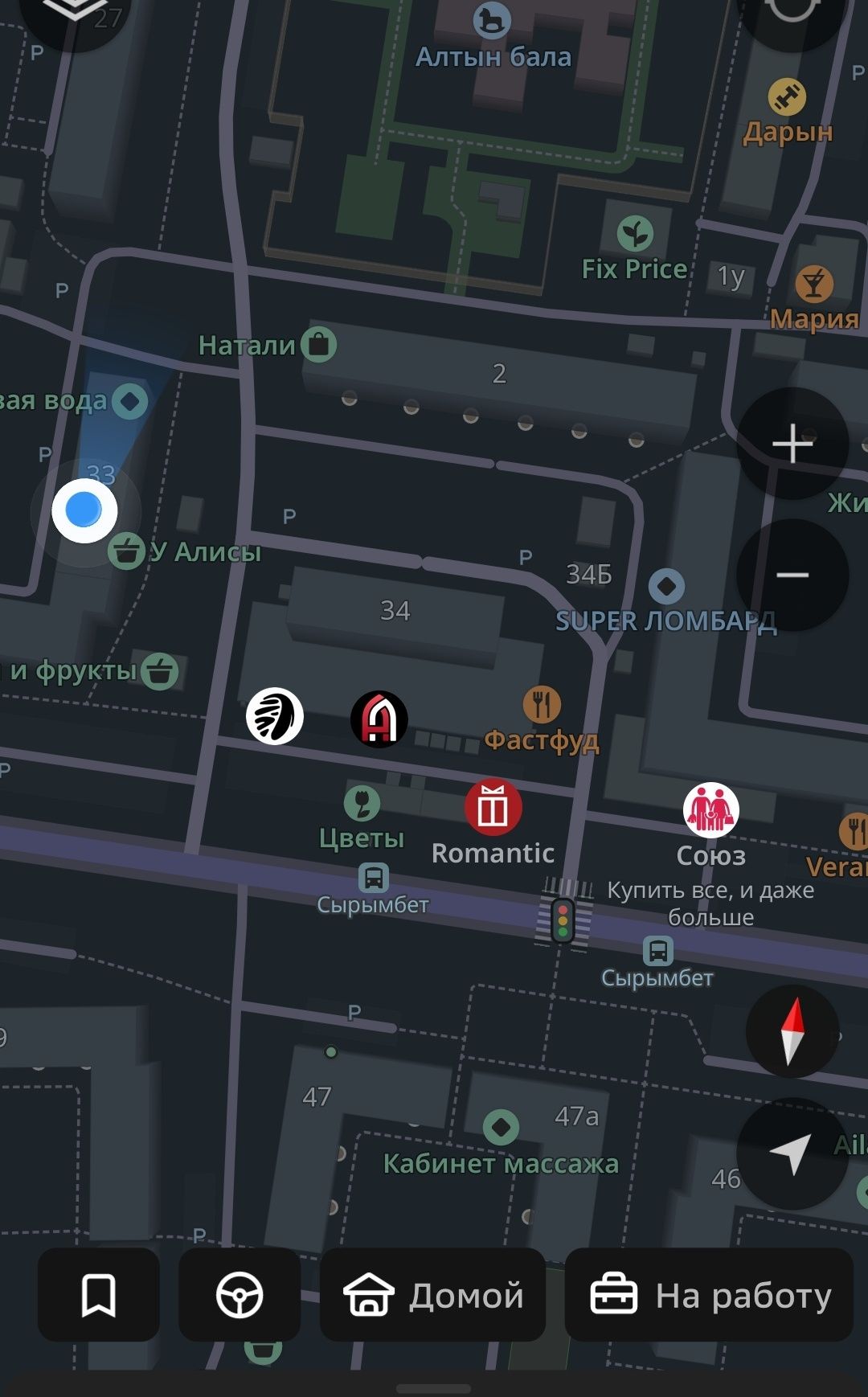Zoom in with the plus button
Screen dimensions: 868x1397
792,444
